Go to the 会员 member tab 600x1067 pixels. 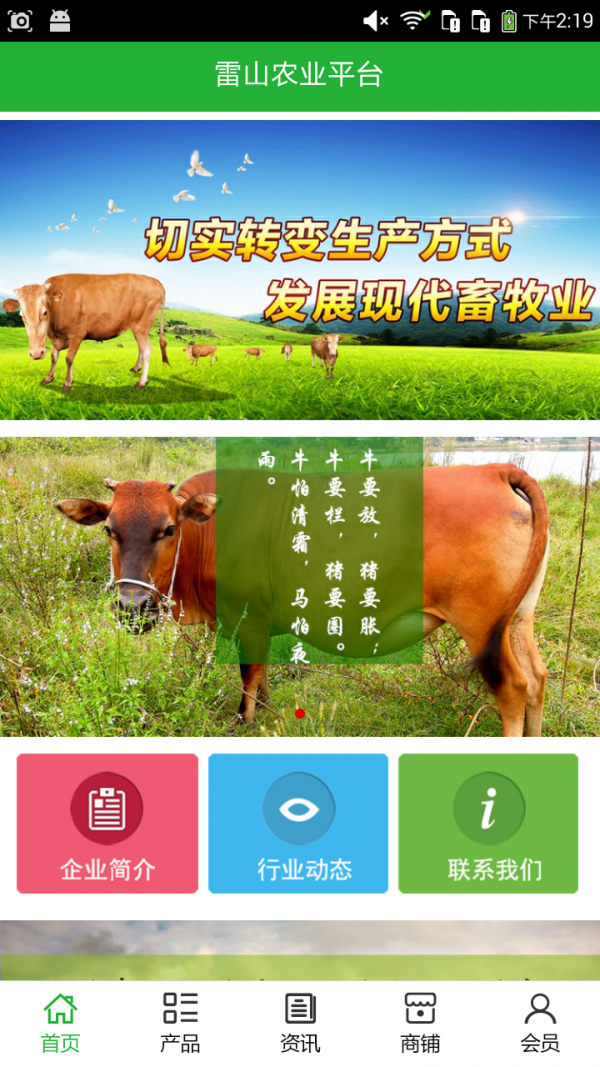tap(540, 1023)
